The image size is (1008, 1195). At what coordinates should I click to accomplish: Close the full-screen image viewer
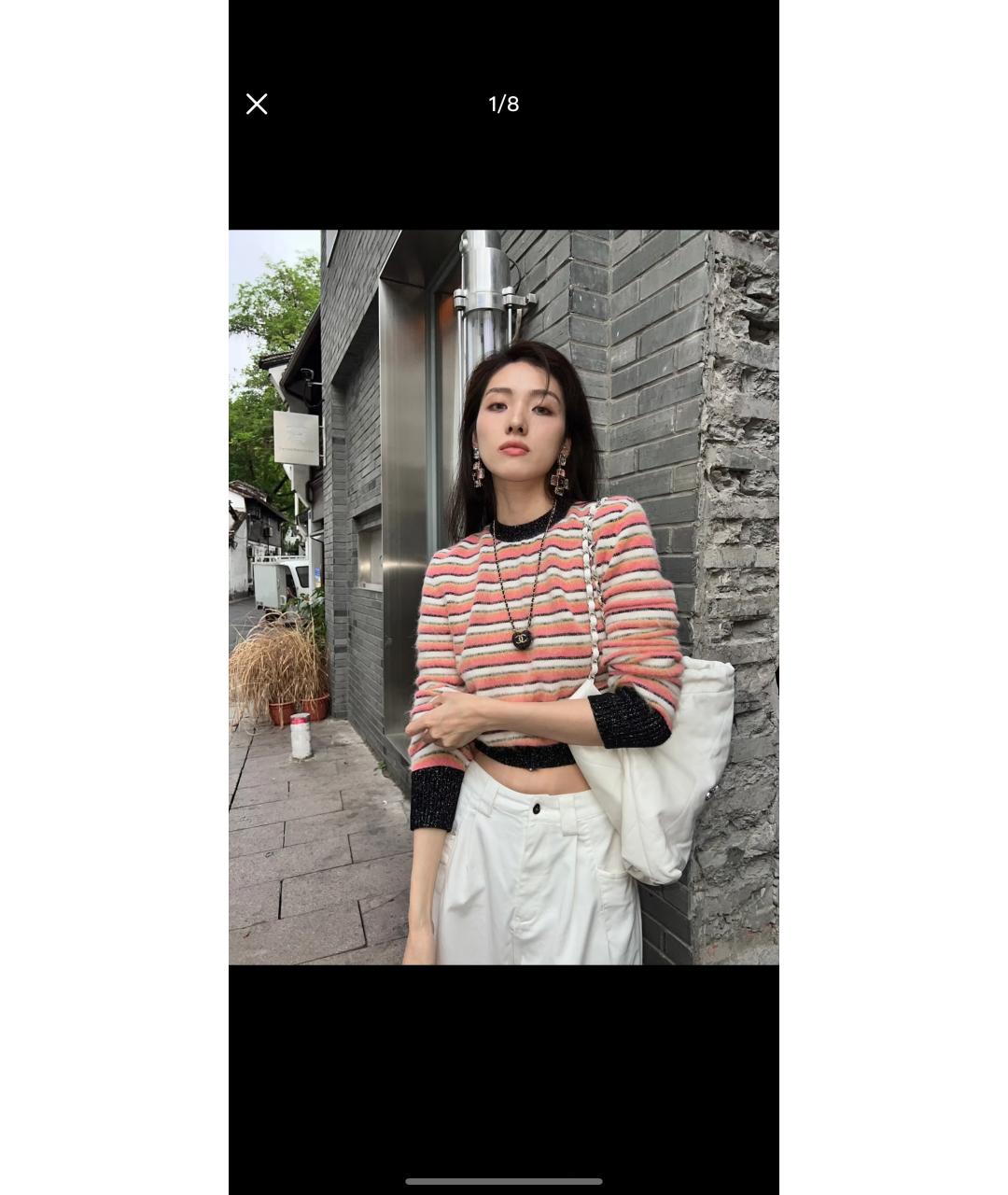click(257, 104)
